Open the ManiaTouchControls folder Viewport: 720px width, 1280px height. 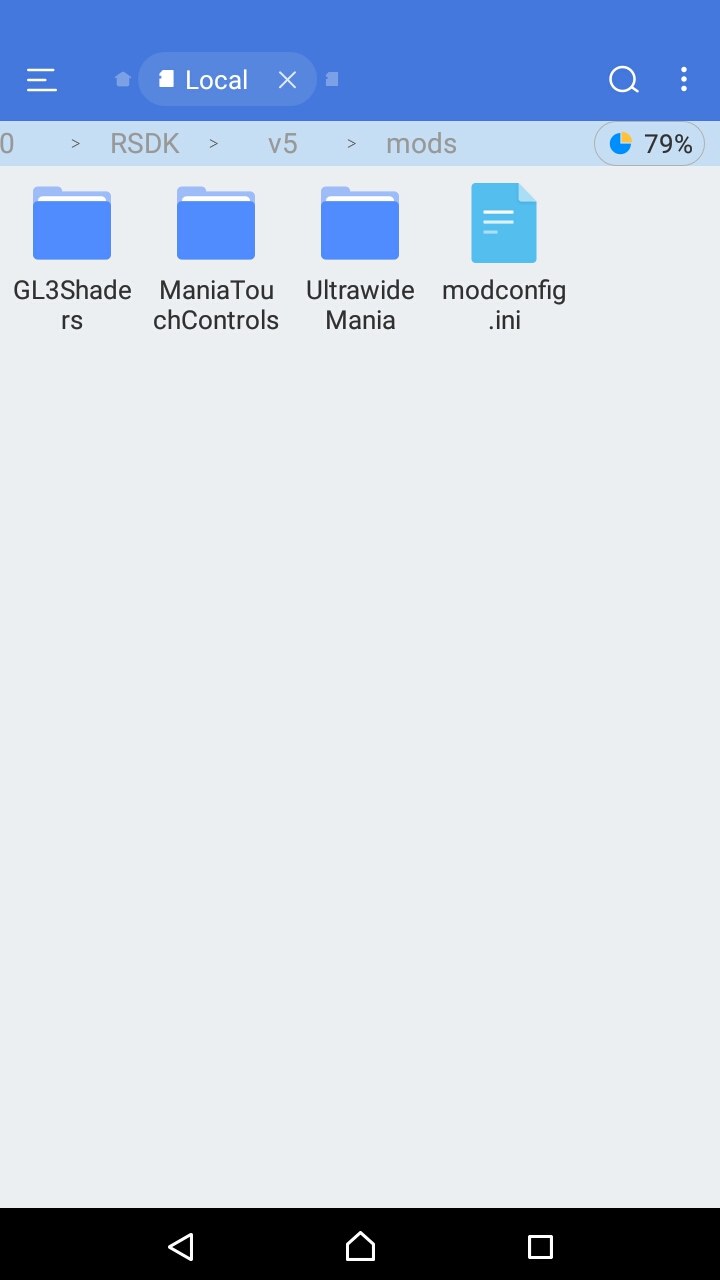click(x=216, y=240)
